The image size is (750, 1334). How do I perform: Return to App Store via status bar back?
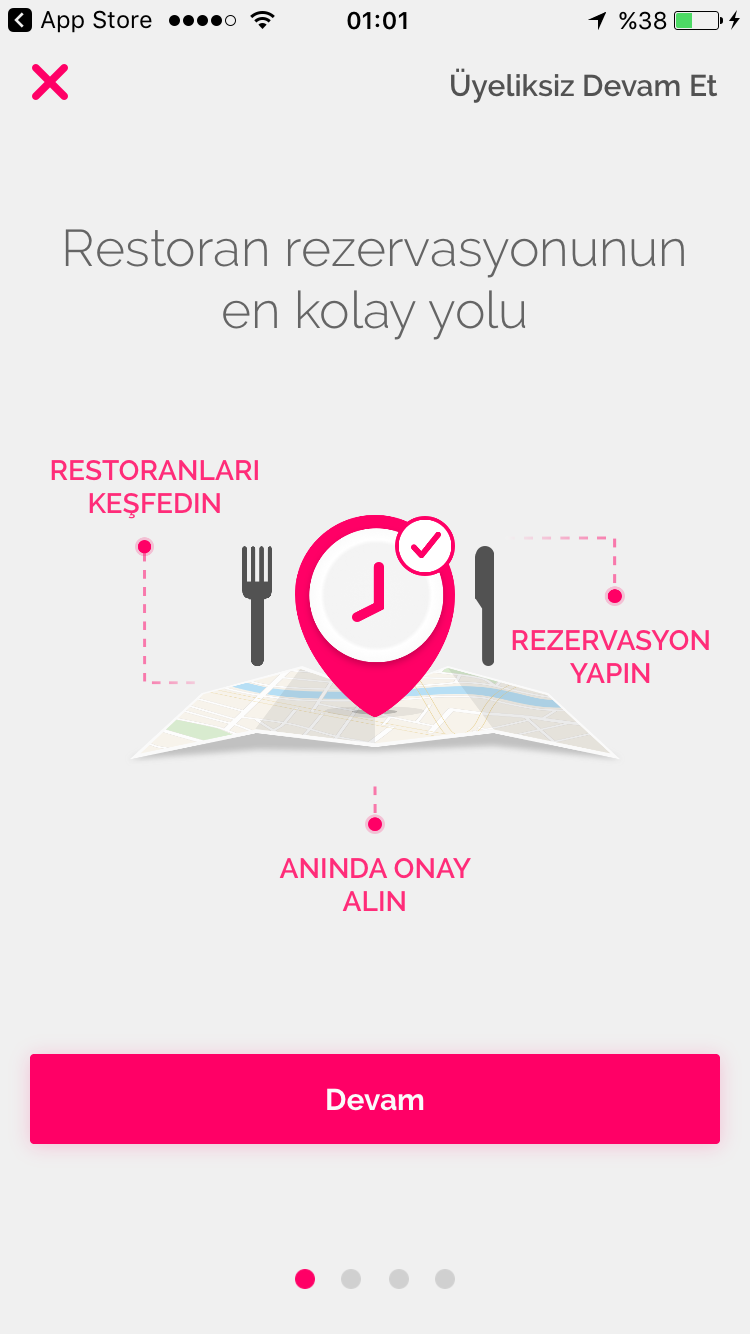(x=80, y=20)
